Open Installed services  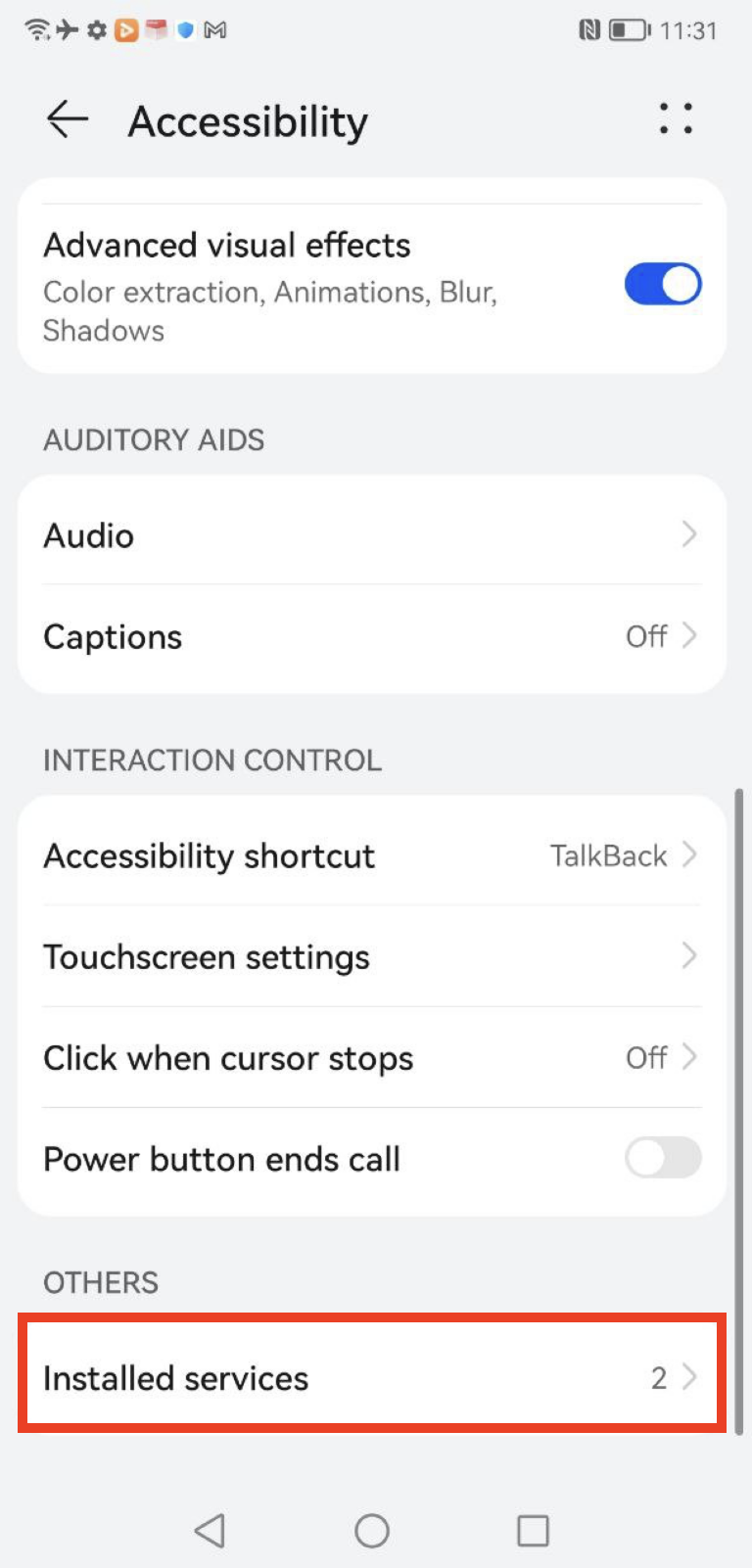pos(372,1378)
